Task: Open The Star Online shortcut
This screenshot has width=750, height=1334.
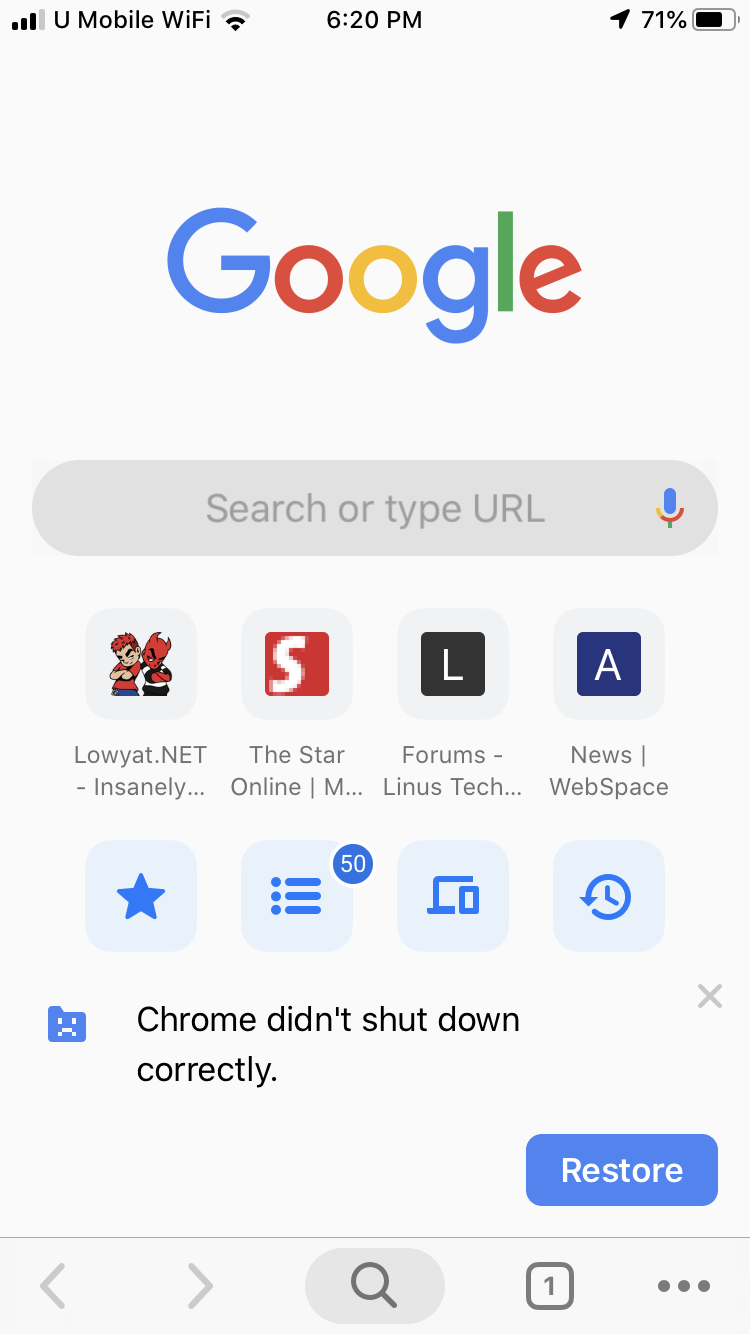Action: point(297,705)
